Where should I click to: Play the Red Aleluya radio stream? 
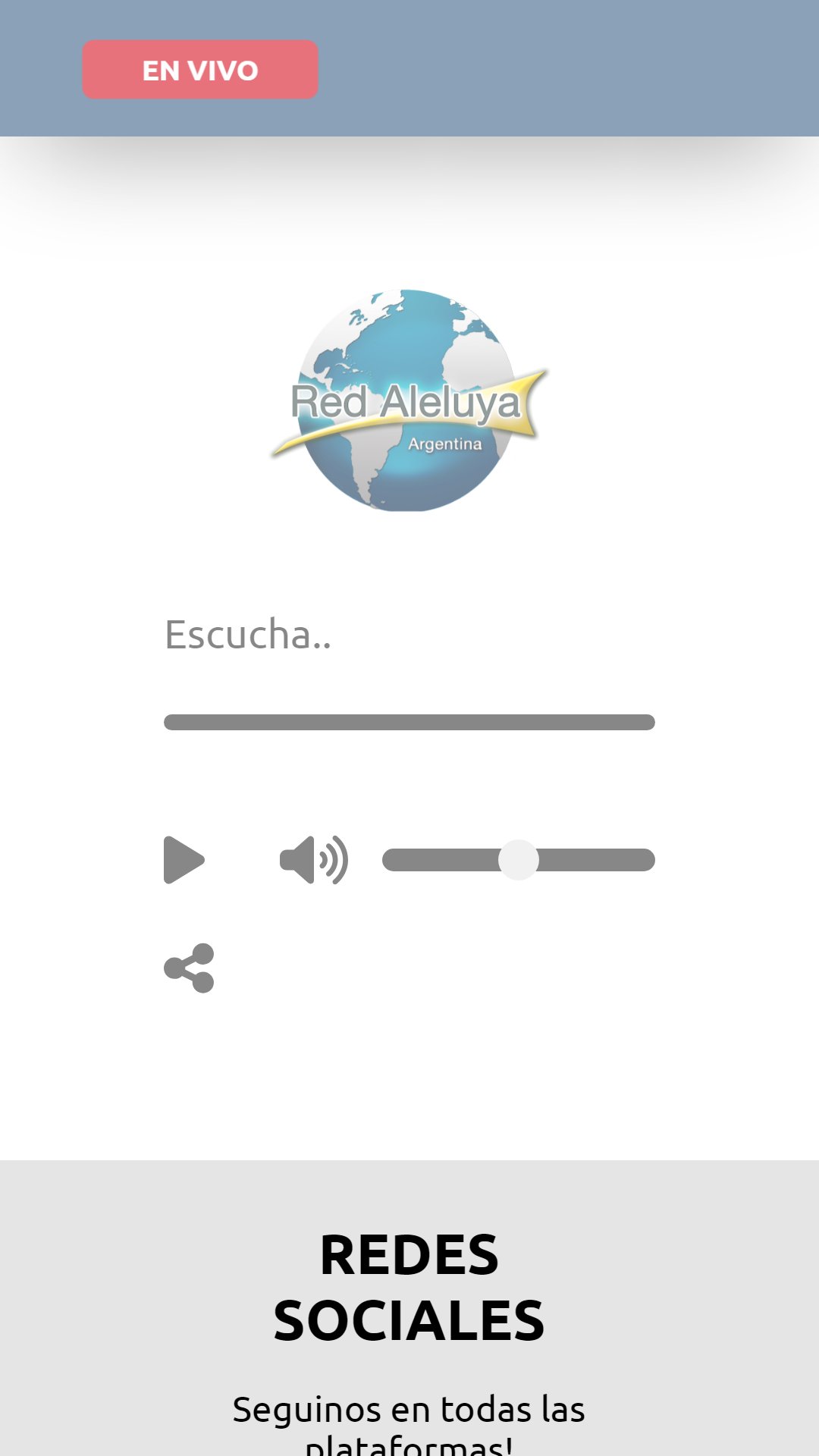tap(184, 860)
